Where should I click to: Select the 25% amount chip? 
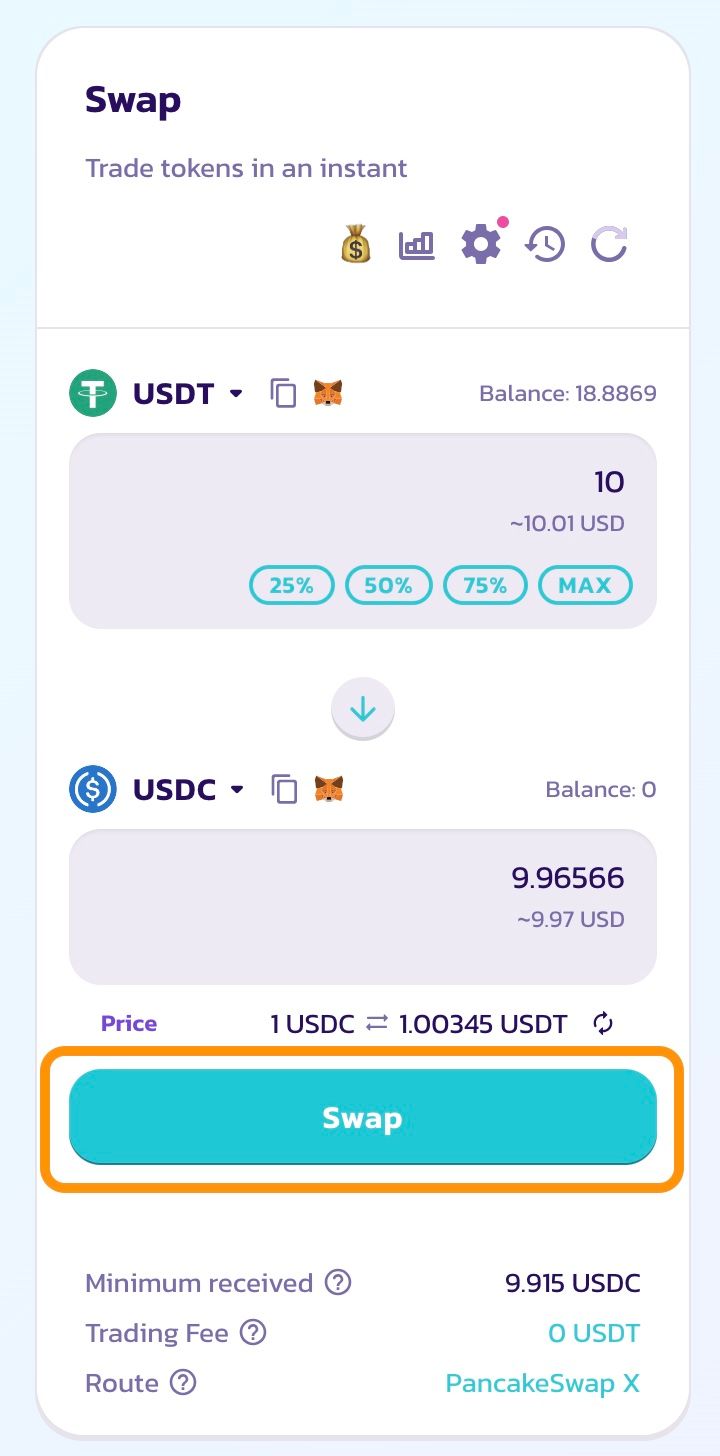click(291, 585)
